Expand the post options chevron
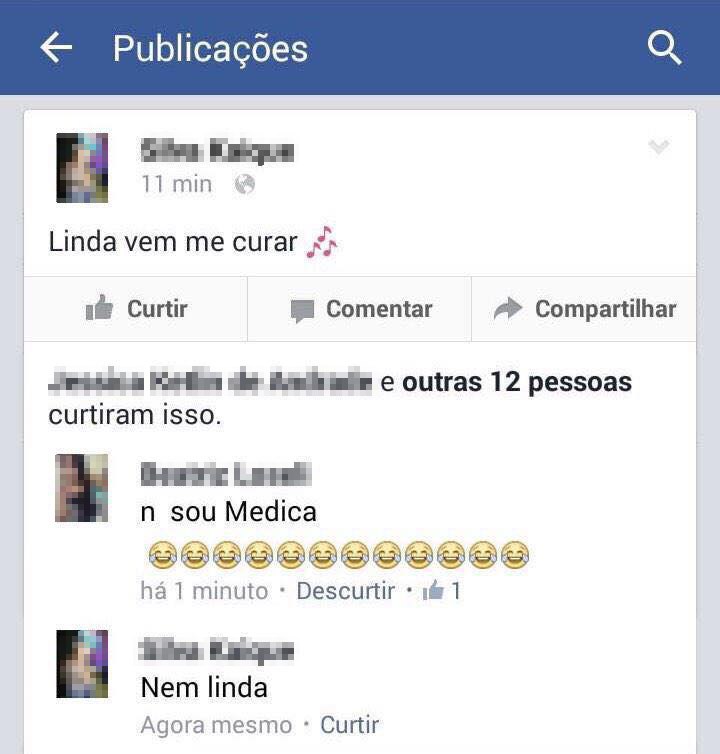The height and width of the screenshot is (754, 720). tap(658, 148)
